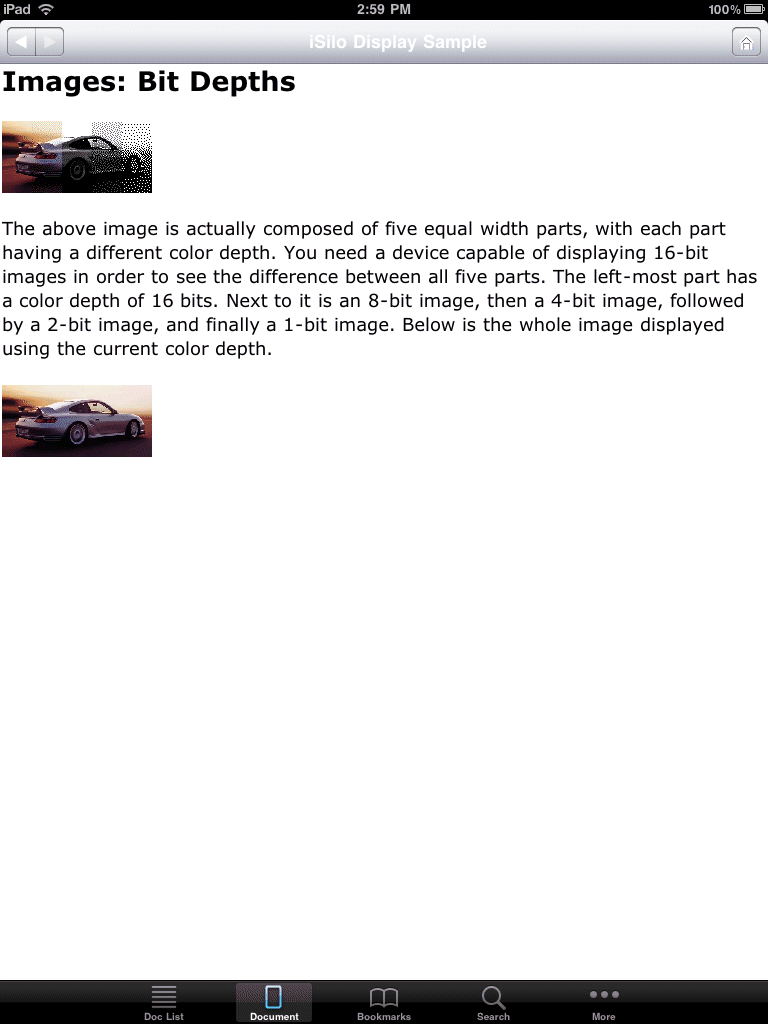Open the More tab
This screenshot has height=1024, width=768.
click(603, 1002)
